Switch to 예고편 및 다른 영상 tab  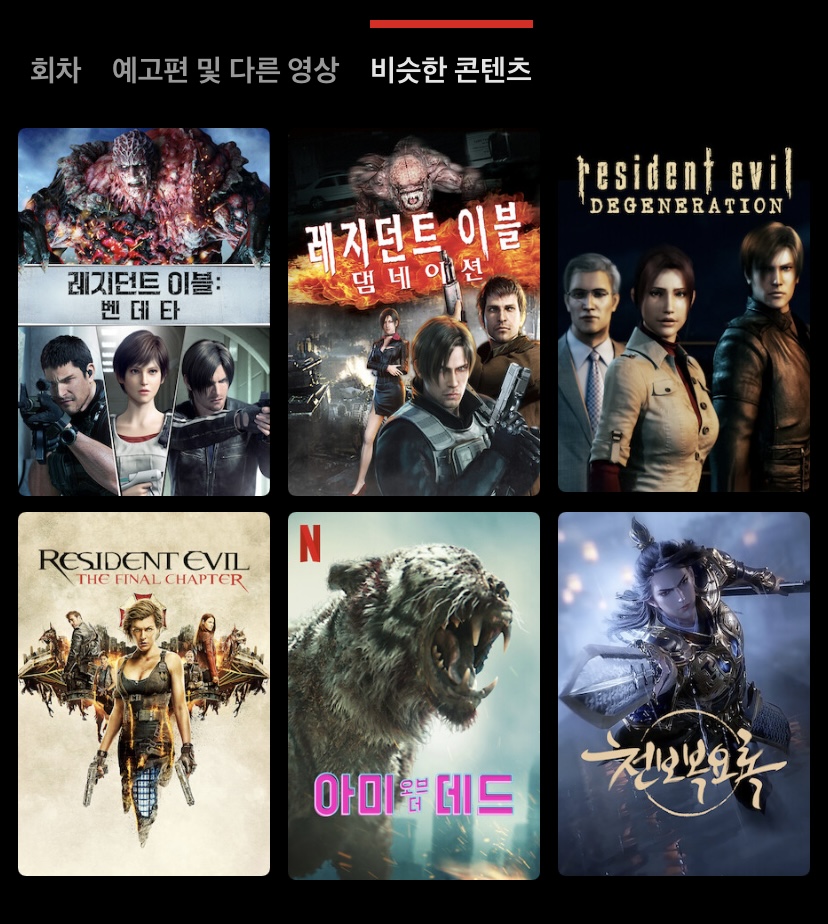point(225,70)
